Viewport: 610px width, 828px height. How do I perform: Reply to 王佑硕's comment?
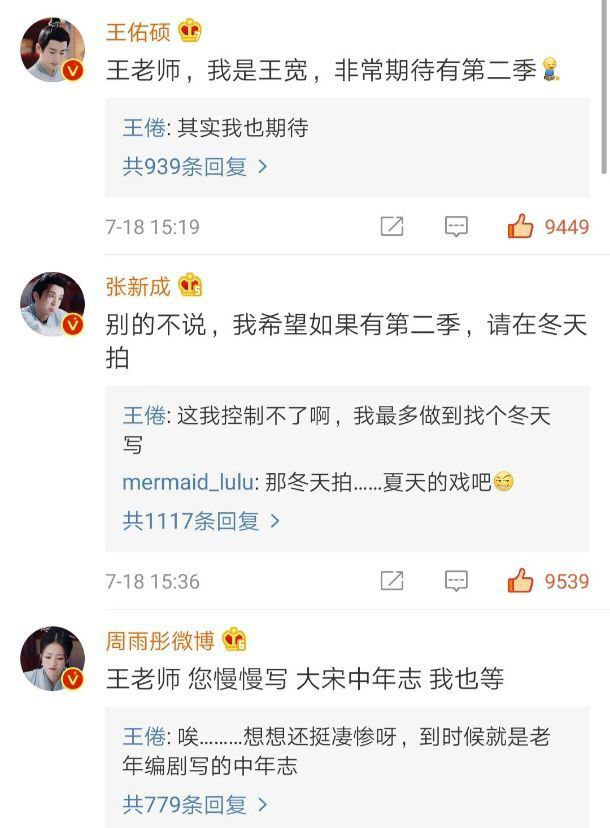456,227
